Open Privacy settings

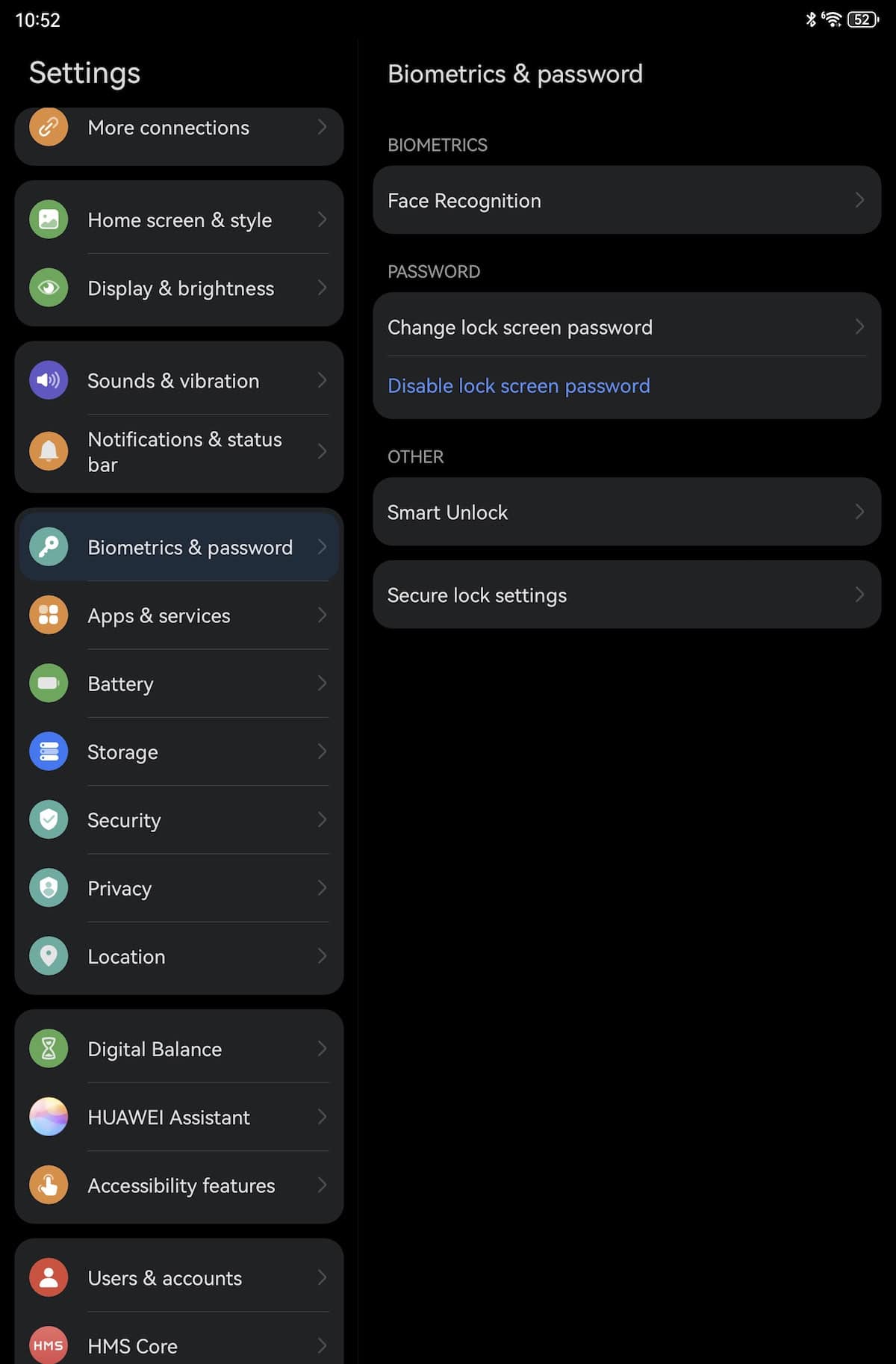179,888
